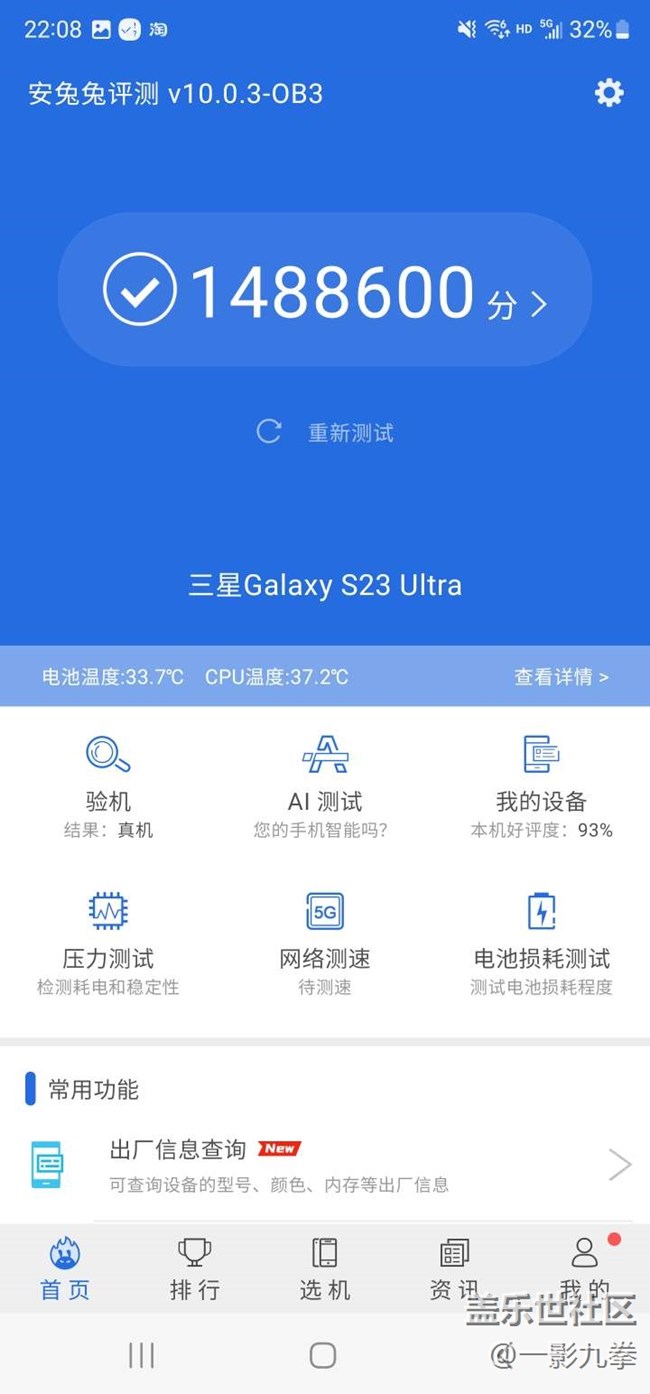Open 验机 device verification
The width and height of the screenshot is (650, 1394).
pyautogui.click(x=108, y=785)
